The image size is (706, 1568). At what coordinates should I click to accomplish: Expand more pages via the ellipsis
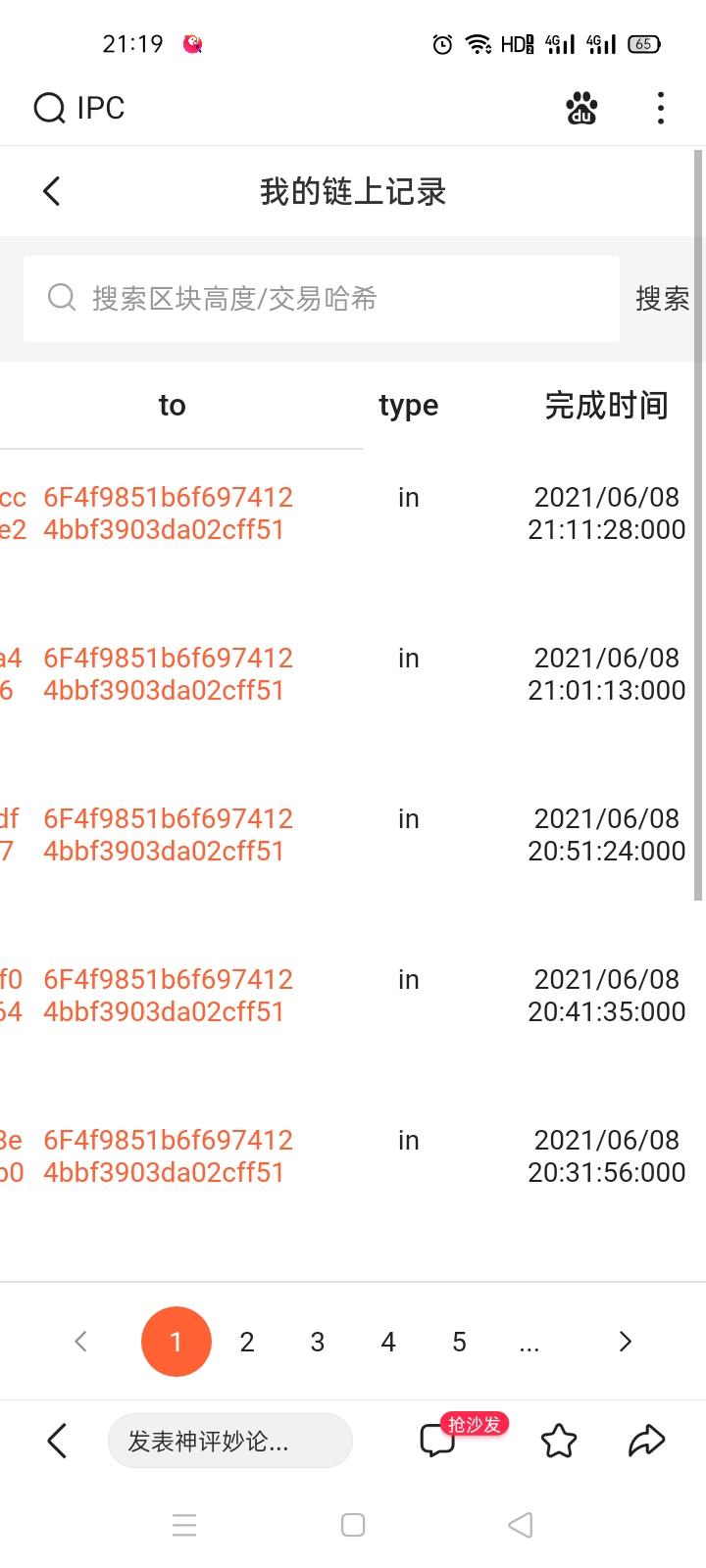point(529,1342)
